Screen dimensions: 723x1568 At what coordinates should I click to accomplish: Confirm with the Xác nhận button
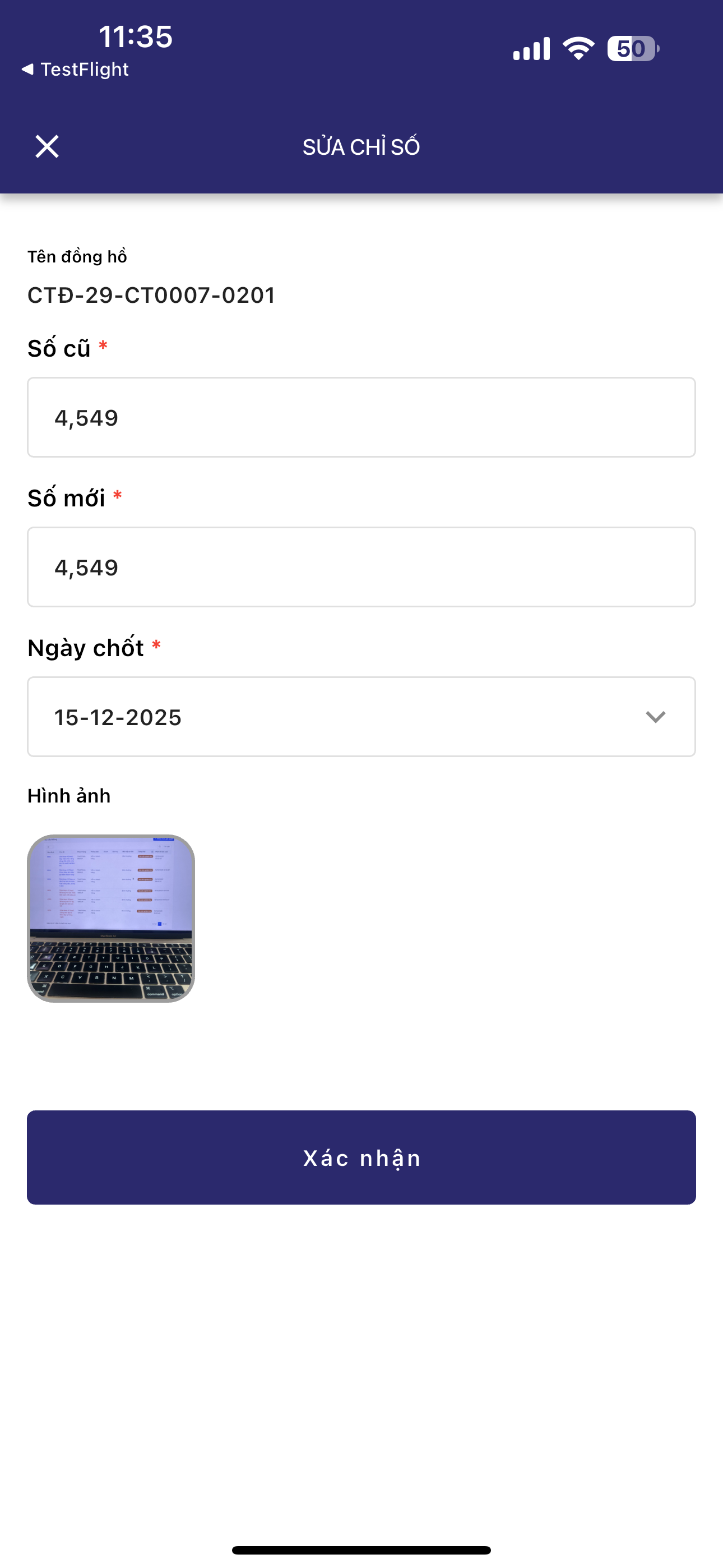tap(361, 1157)
